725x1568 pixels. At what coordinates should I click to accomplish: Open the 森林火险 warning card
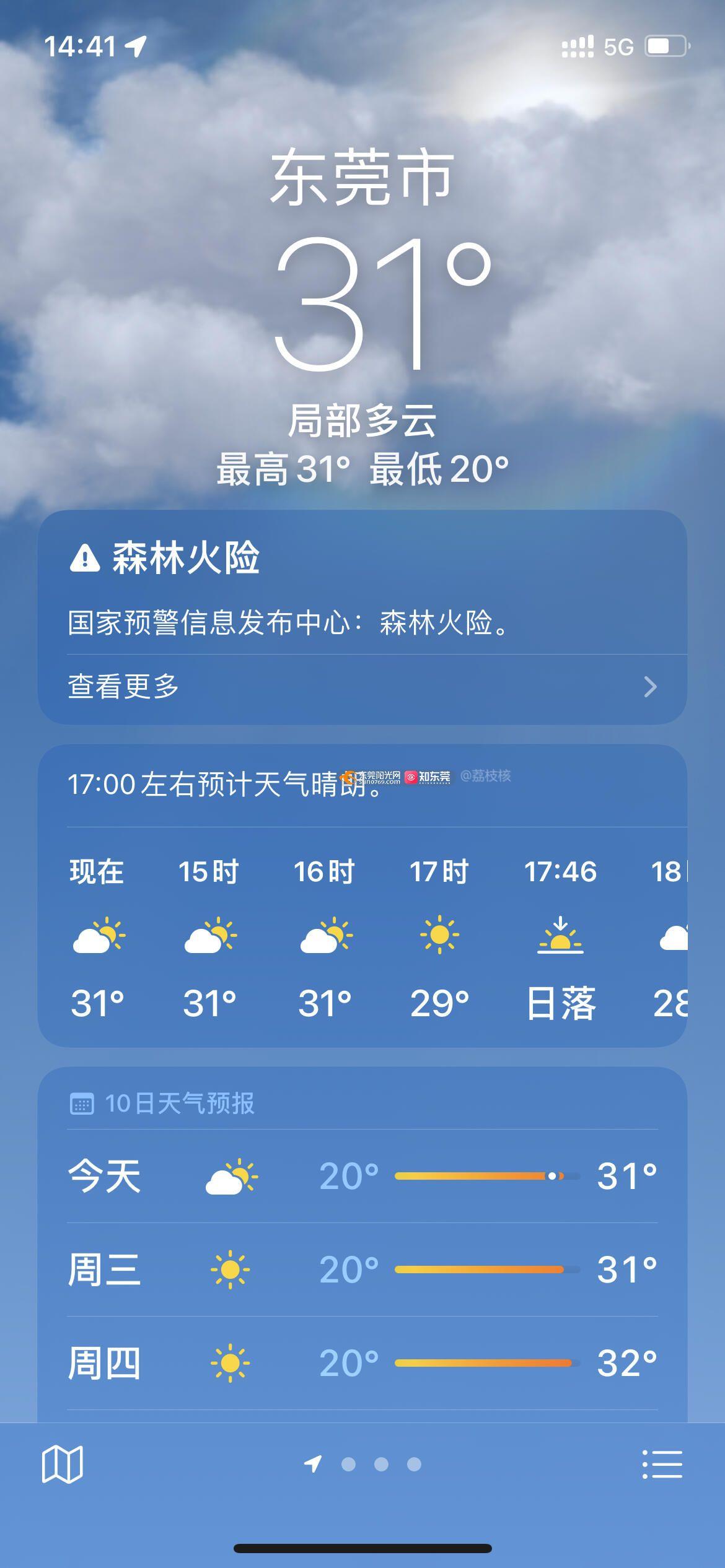click(362, 588)
